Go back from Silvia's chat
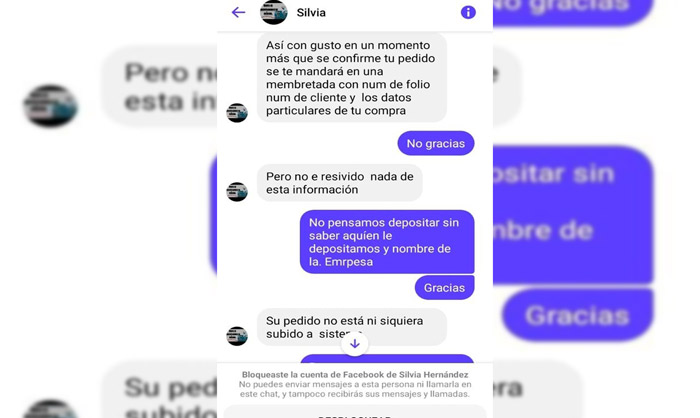Viewport: 700px width, 418px height. [238, 12]
